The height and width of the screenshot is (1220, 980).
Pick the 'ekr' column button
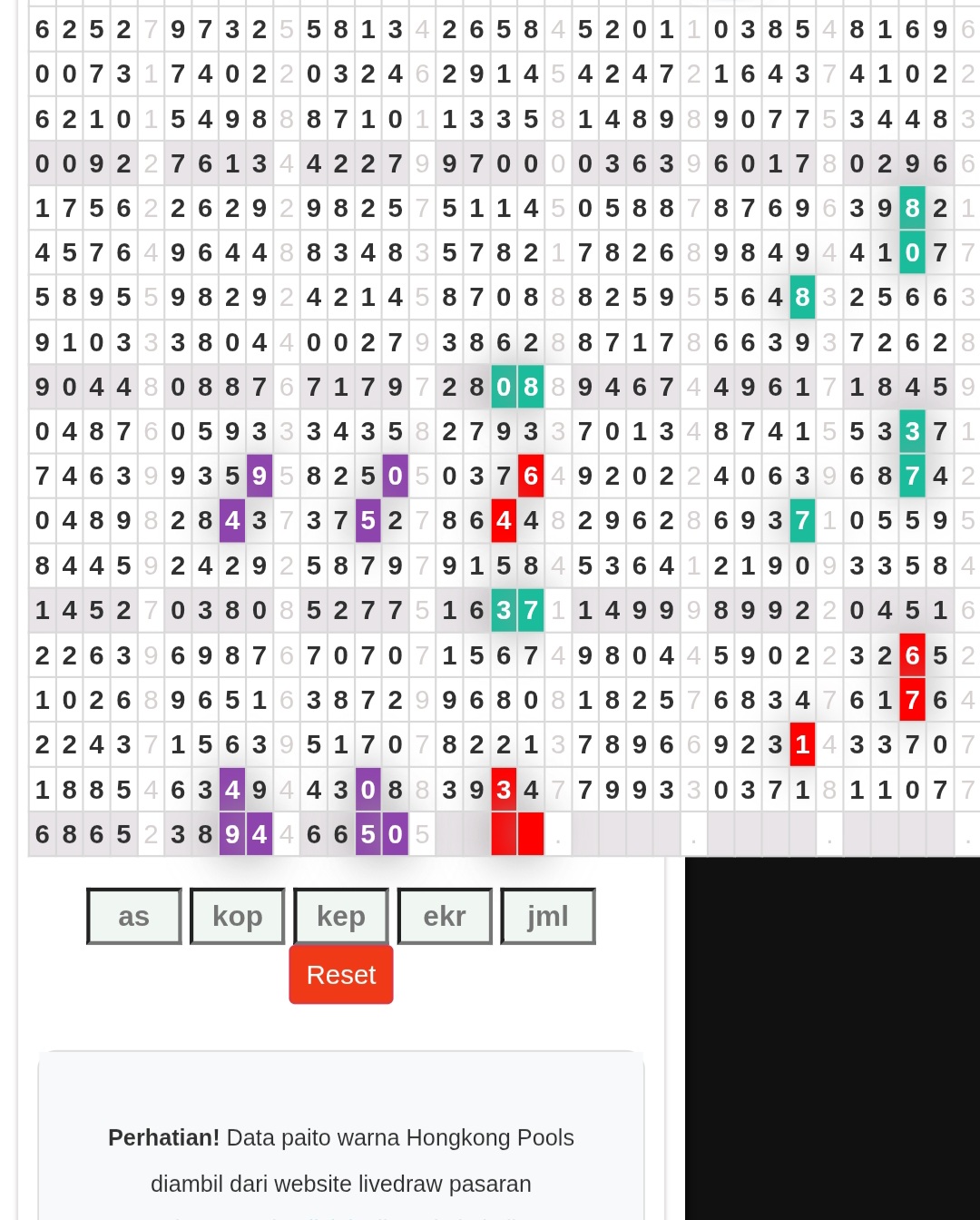coord(445,916)
